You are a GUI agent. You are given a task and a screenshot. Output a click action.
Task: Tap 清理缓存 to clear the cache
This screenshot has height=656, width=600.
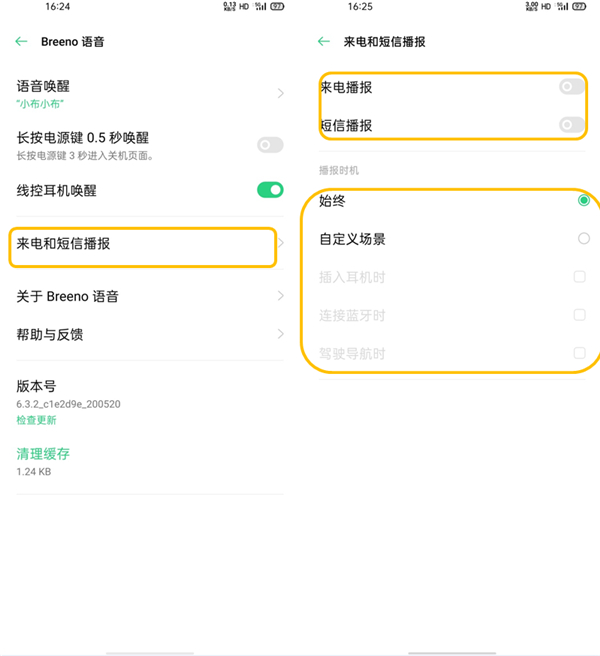[43, 454]
